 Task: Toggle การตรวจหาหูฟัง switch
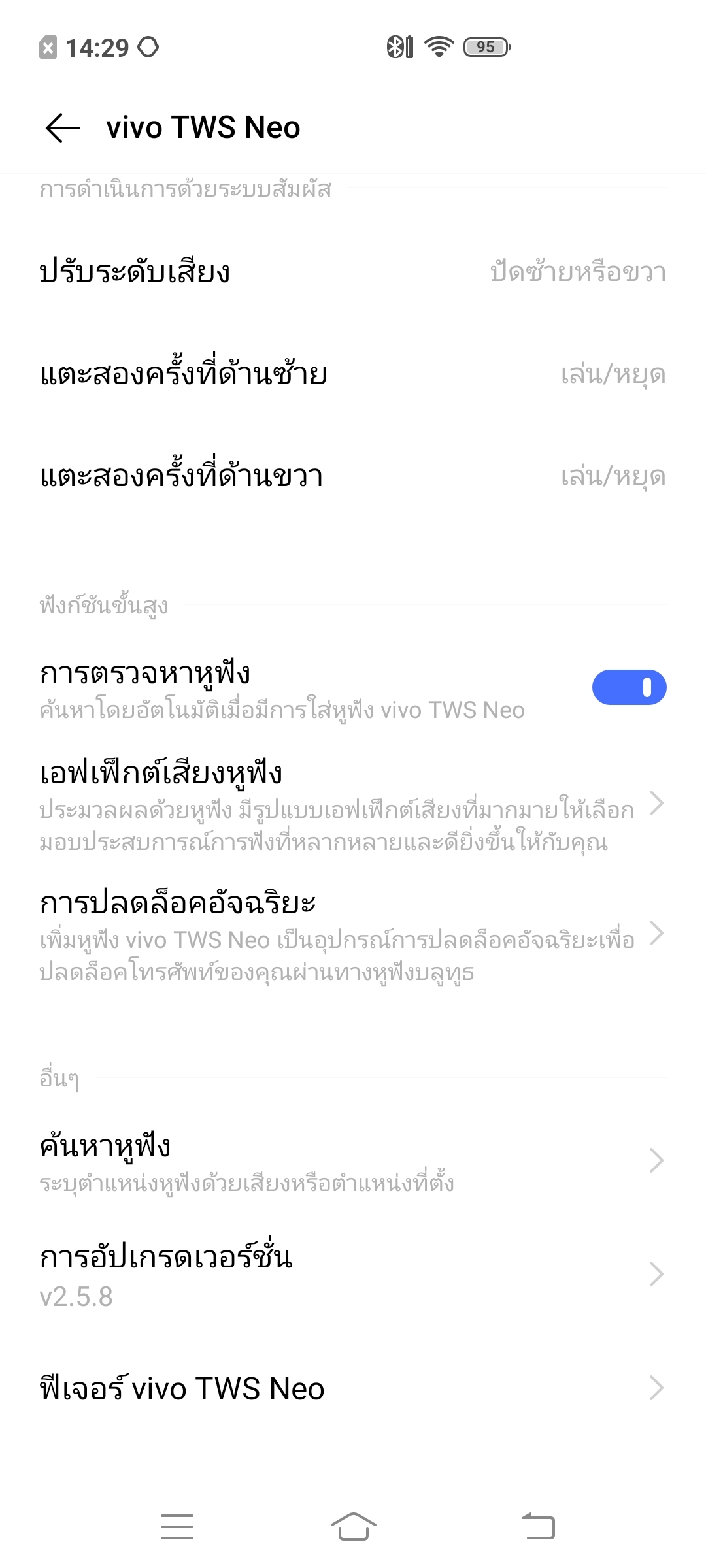click(629, 687)
